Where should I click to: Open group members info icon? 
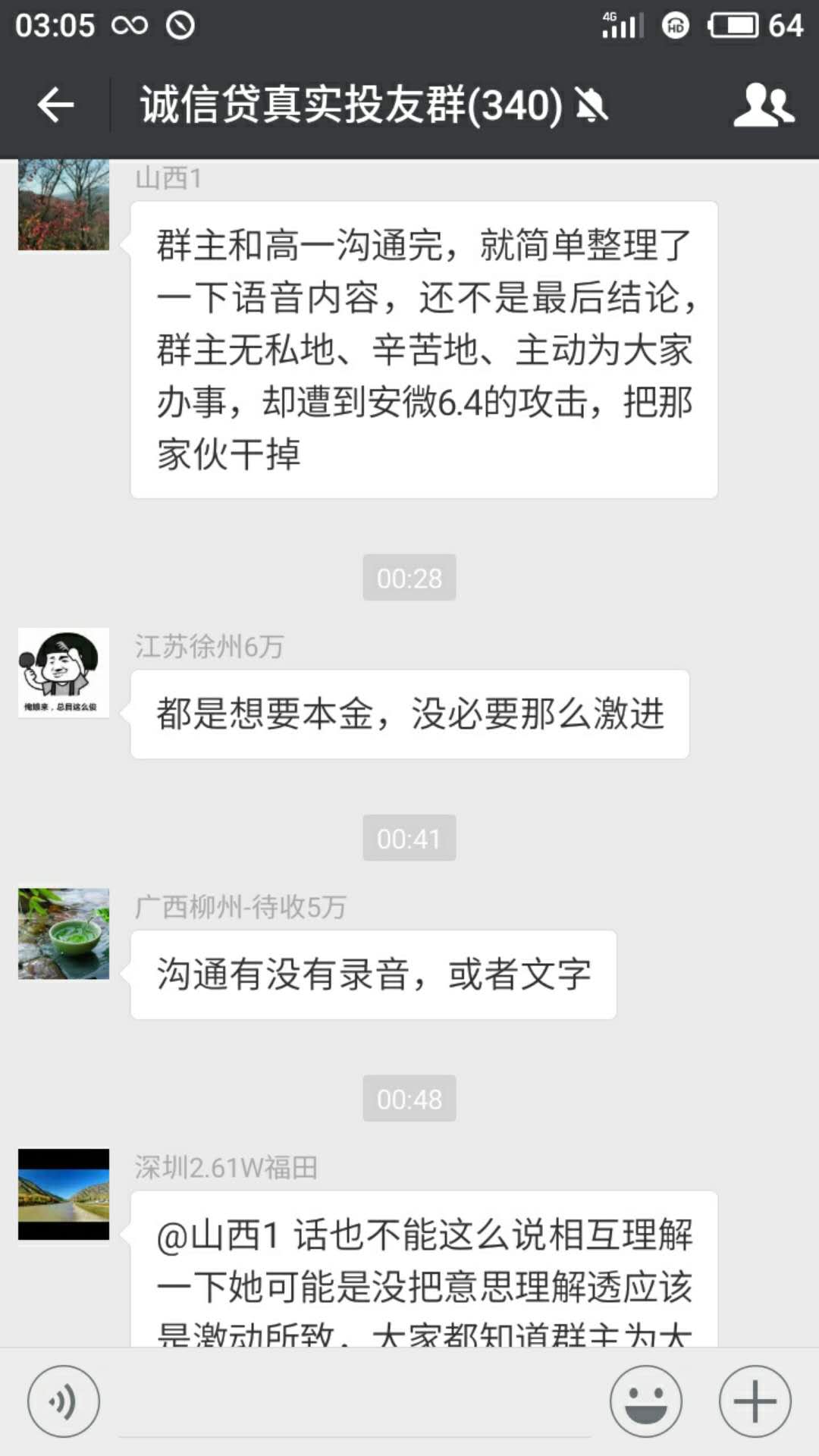tap(763, 105)
